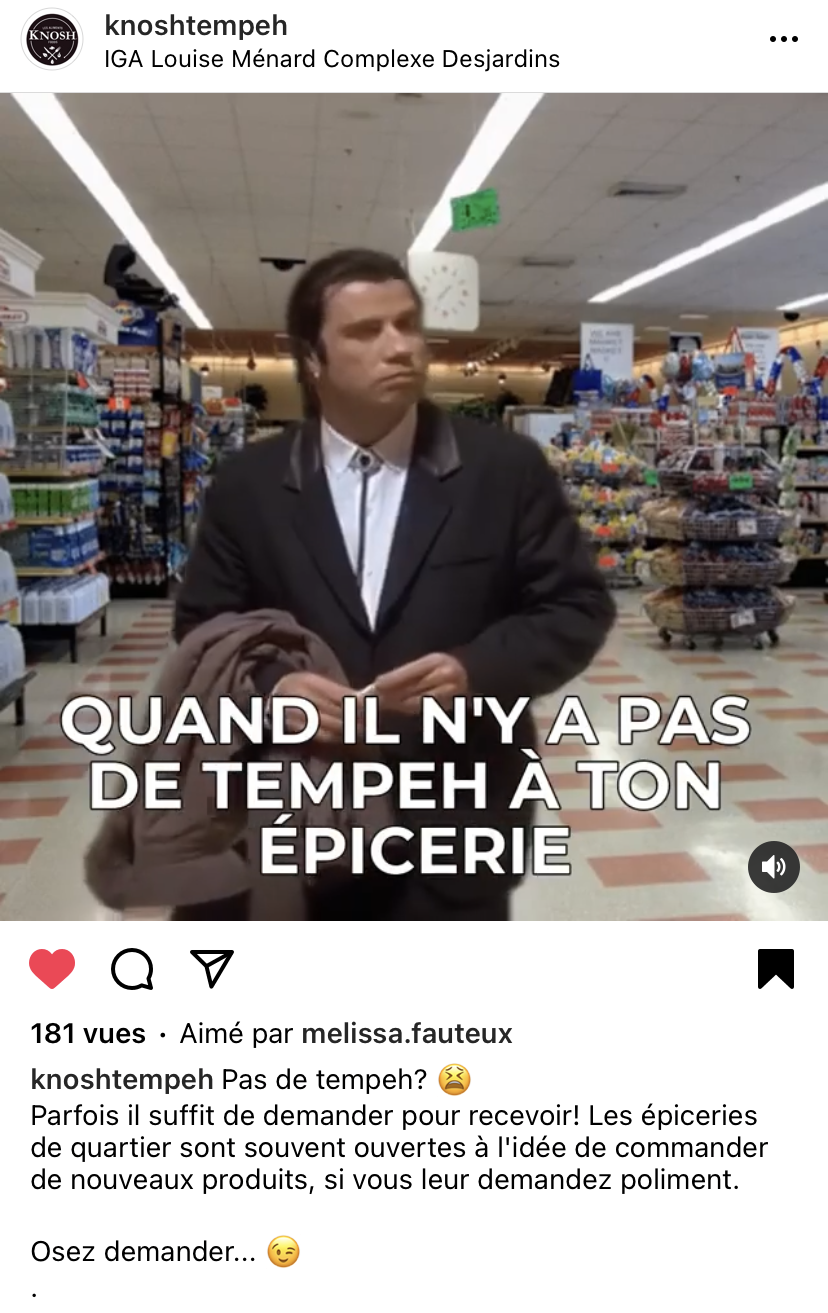The height and width of the screenshot is (1313, 828).
Task: Remove the post from saved bookmarks
Action: click(x=775, y=968)
